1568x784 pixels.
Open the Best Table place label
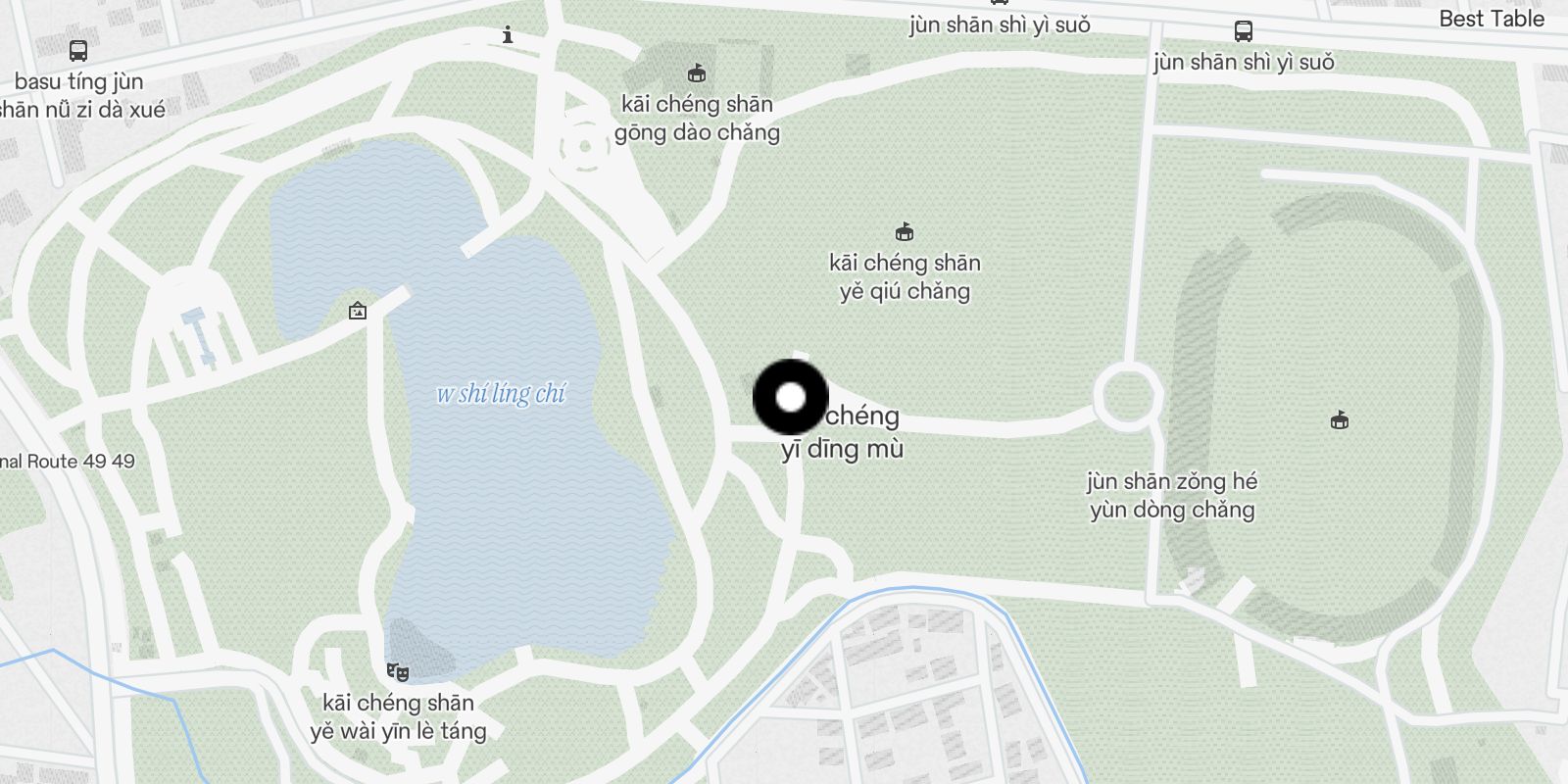(1491, 19)
